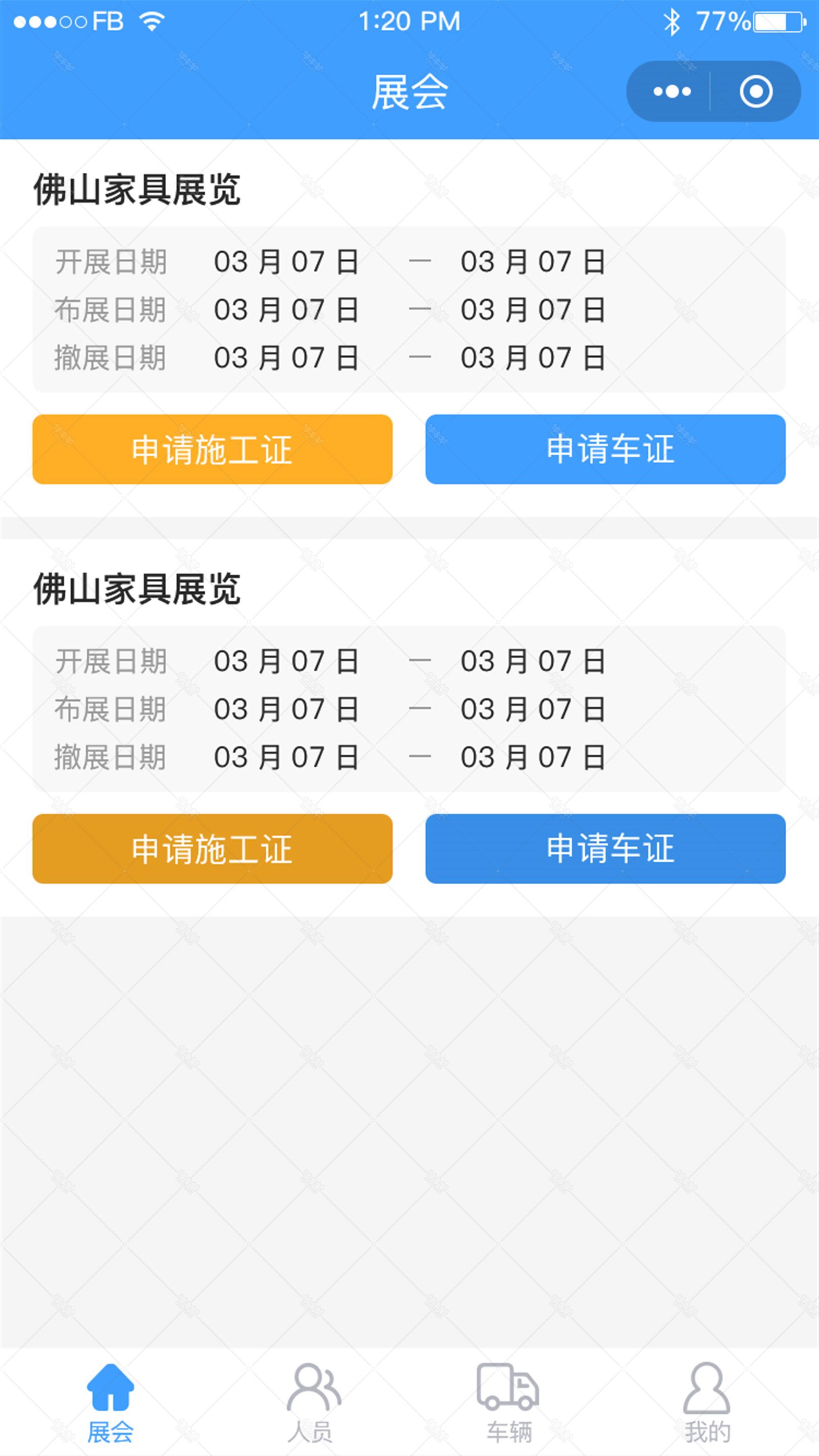Tap 申请施工证 in the first exhibition card
Image resolution: width=819 pixels, height=1456 pixels.
click(212, 449)
